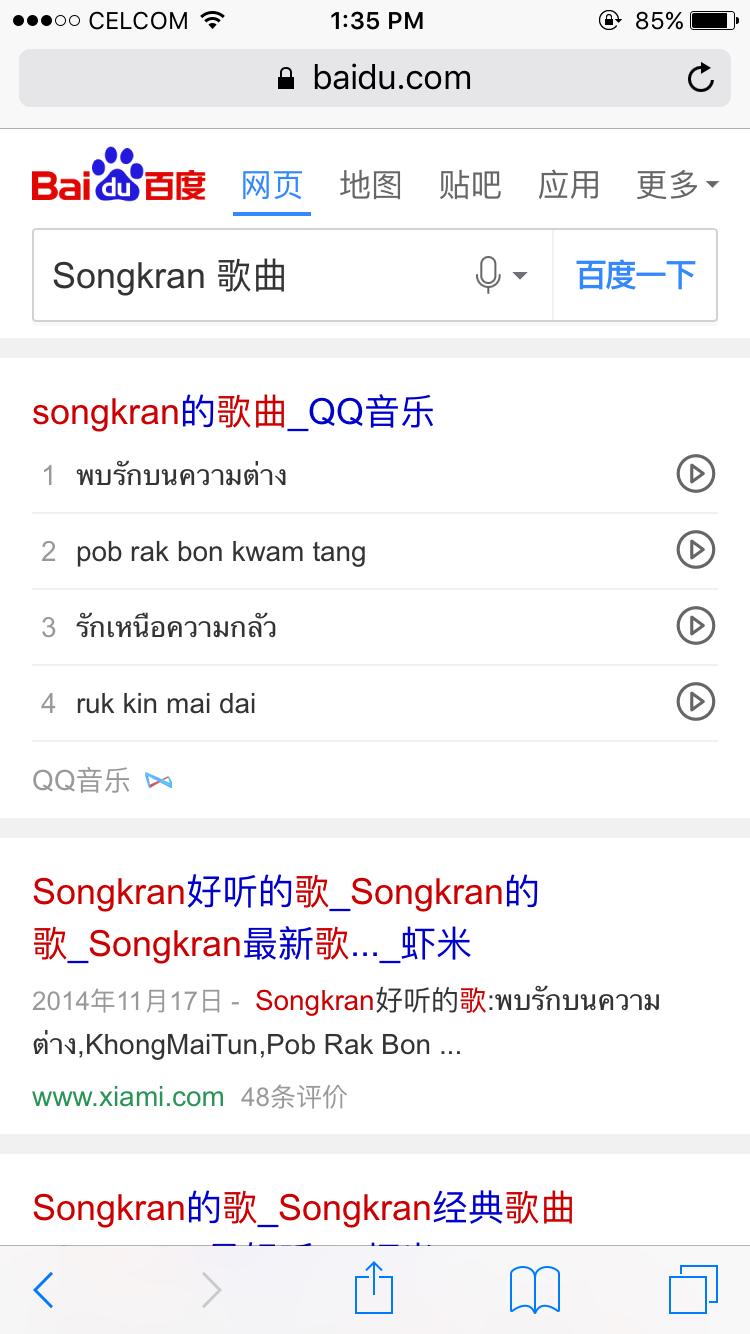Viewport: 750px width, 1334px height.
Task: Play track 4 ruk kin mai dai
Action: pos(695,702)
